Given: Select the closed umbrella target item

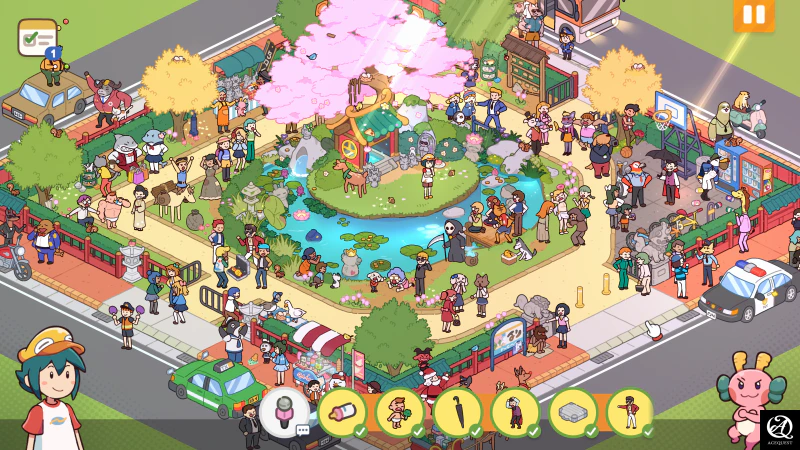Looking at the screenshot, I should (458, 412).
